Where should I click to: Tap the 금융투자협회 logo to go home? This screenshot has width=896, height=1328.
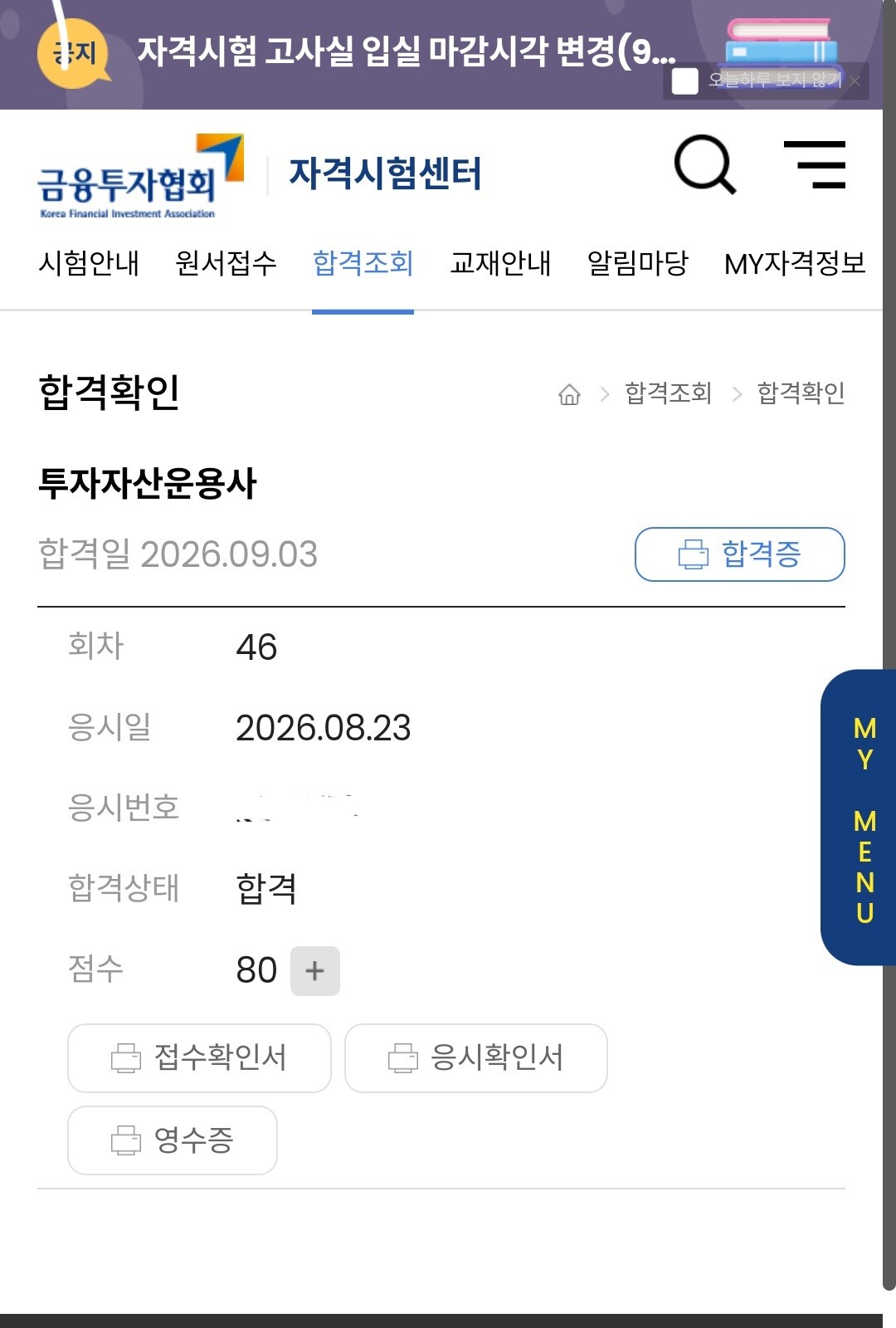tap(141, 177)
